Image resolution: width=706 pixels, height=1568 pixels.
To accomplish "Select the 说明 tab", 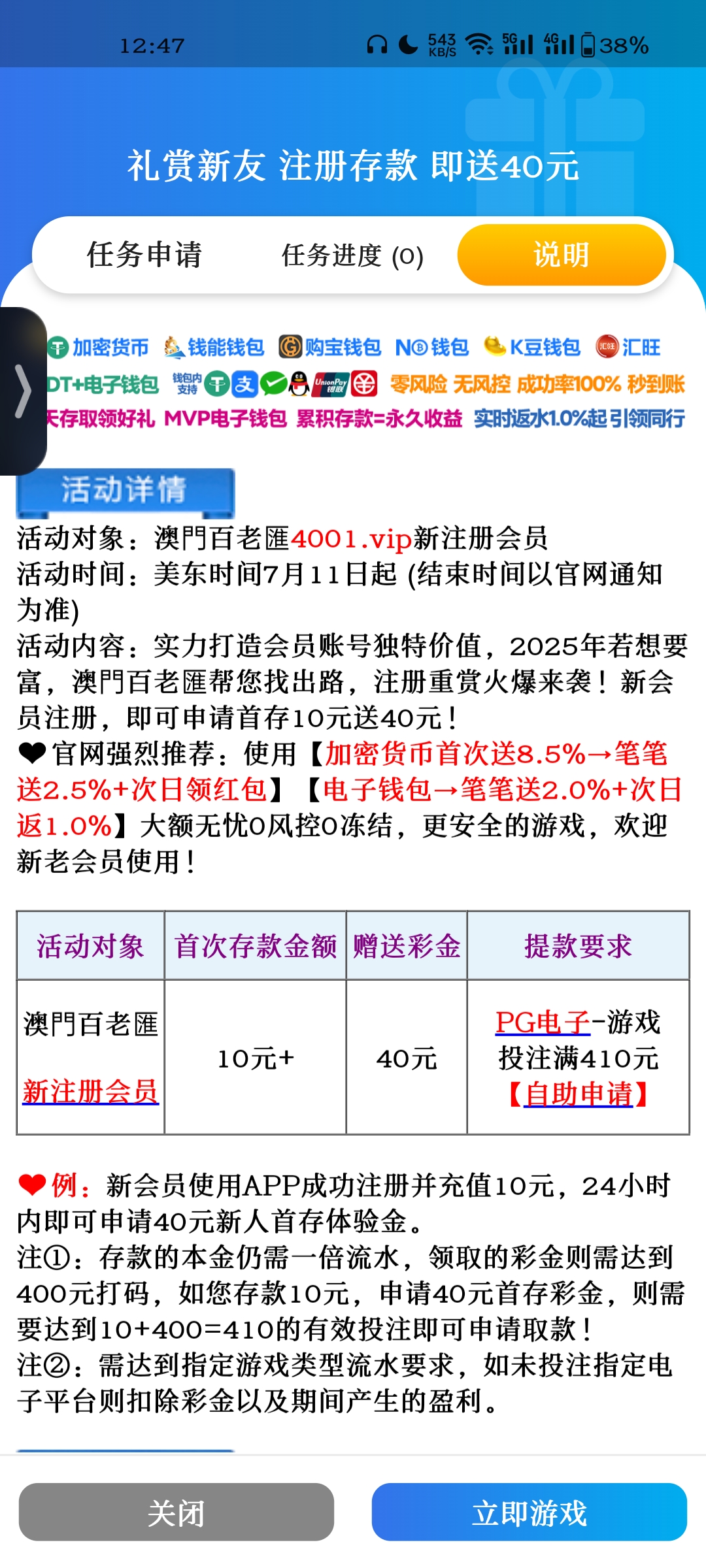I will point(561,255).
